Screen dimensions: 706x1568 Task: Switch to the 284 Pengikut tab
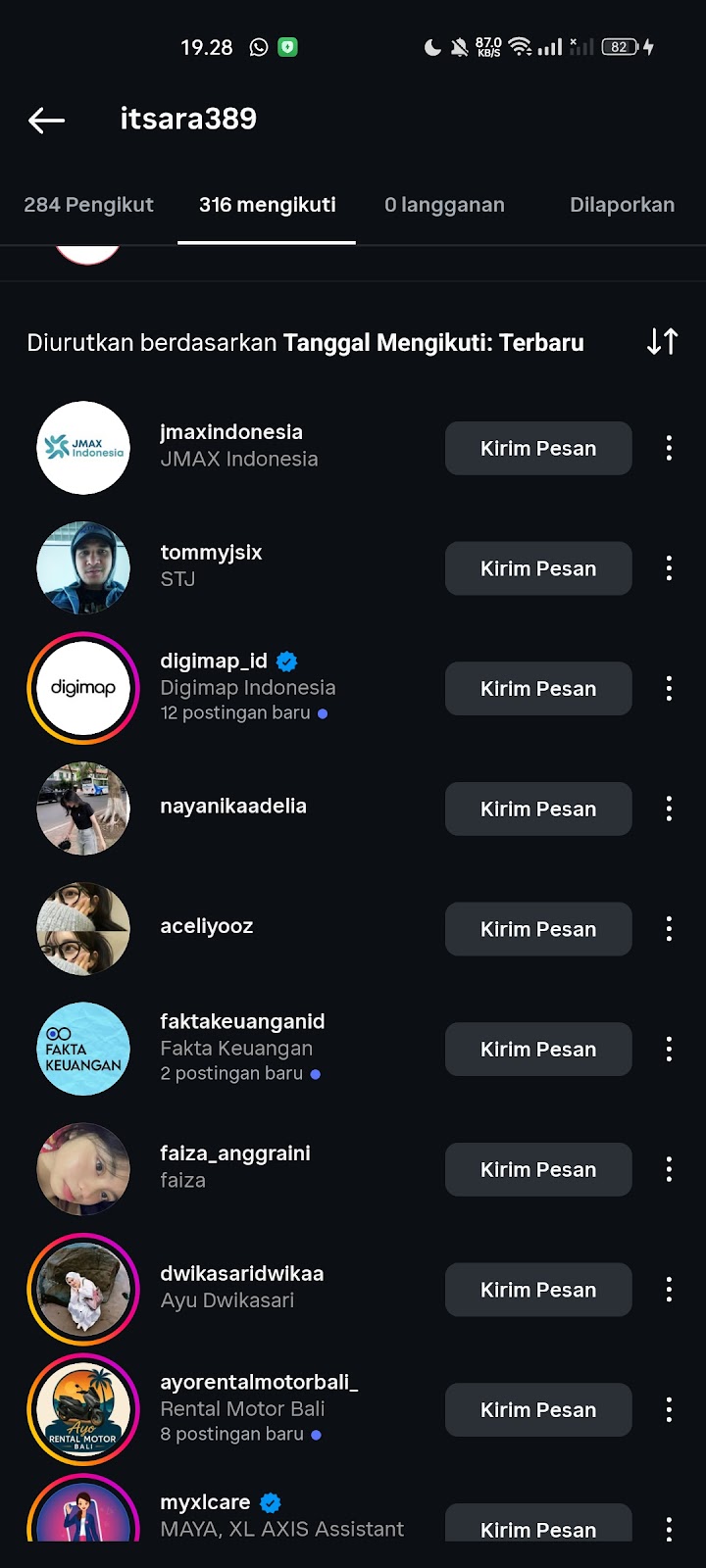tap(88, 205)
